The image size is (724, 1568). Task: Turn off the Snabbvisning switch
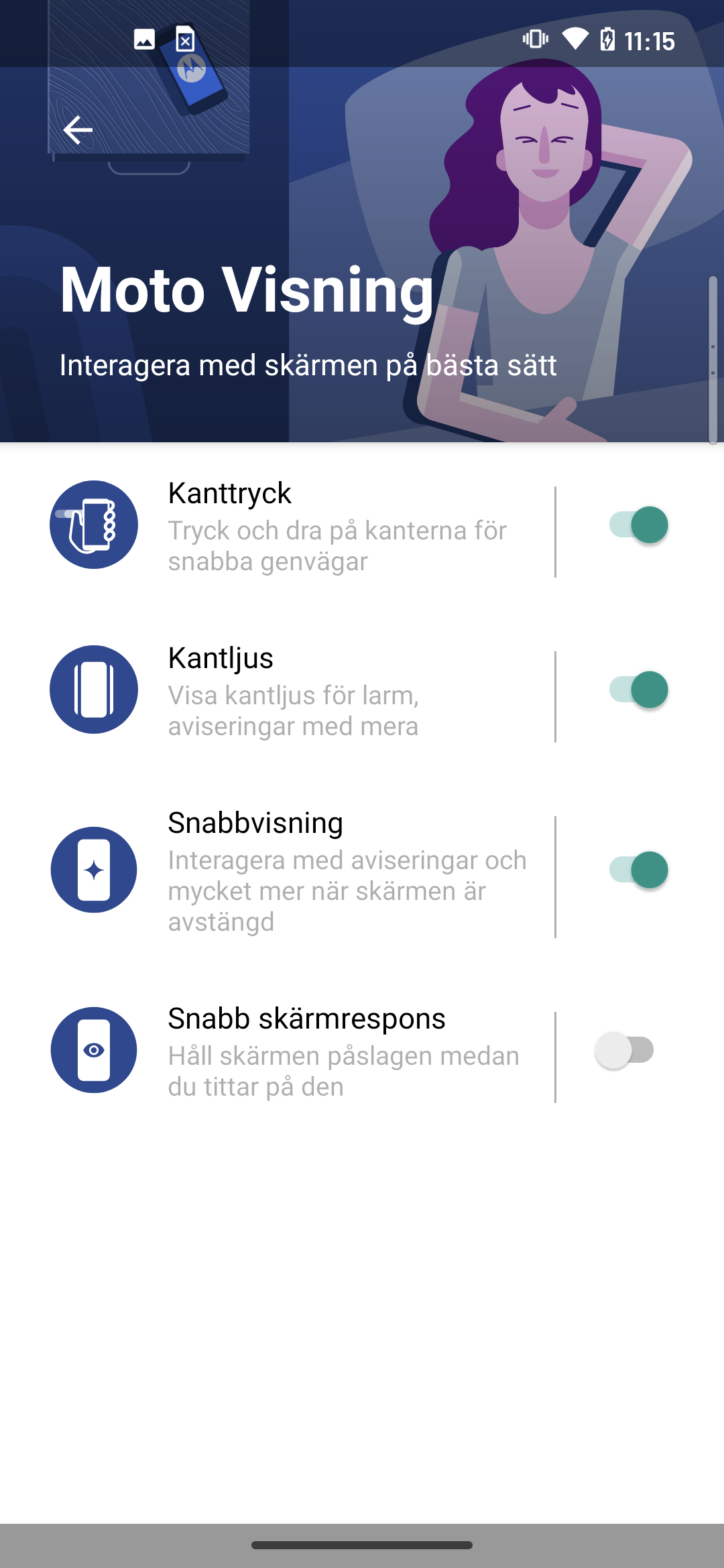click(x=638, y=870)
